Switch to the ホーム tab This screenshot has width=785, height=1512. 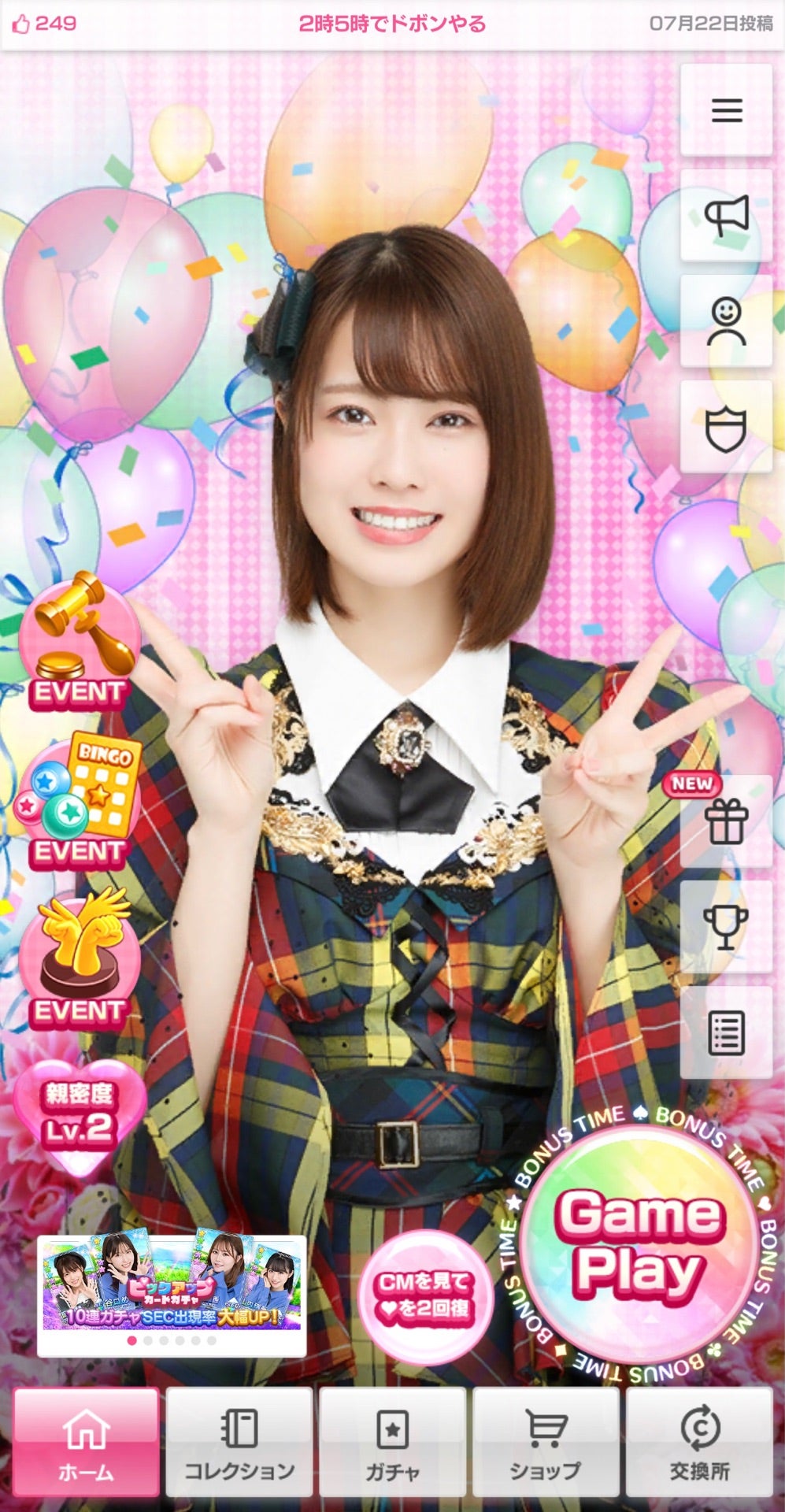click(86, 1443)
